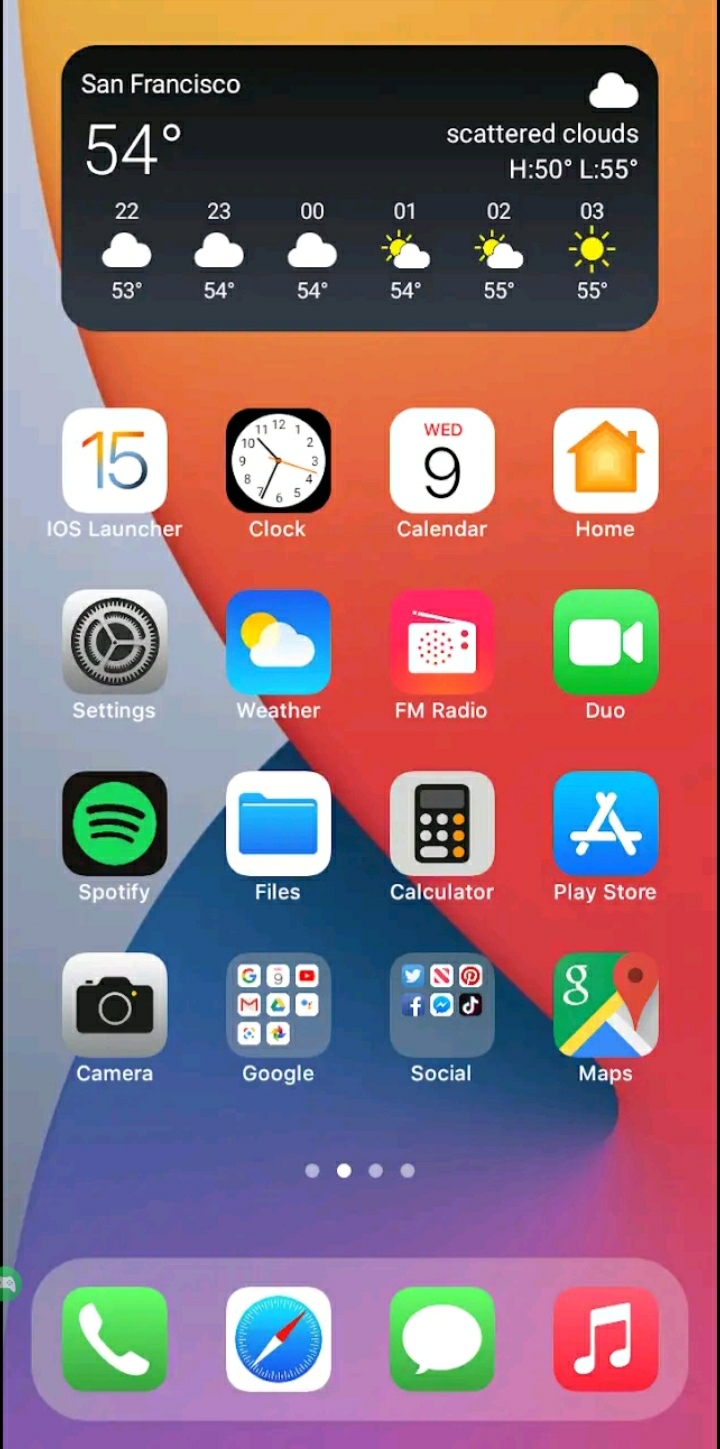Launch the Calendar app
This screenshot has height=1449, width=720.
(442, 460)
